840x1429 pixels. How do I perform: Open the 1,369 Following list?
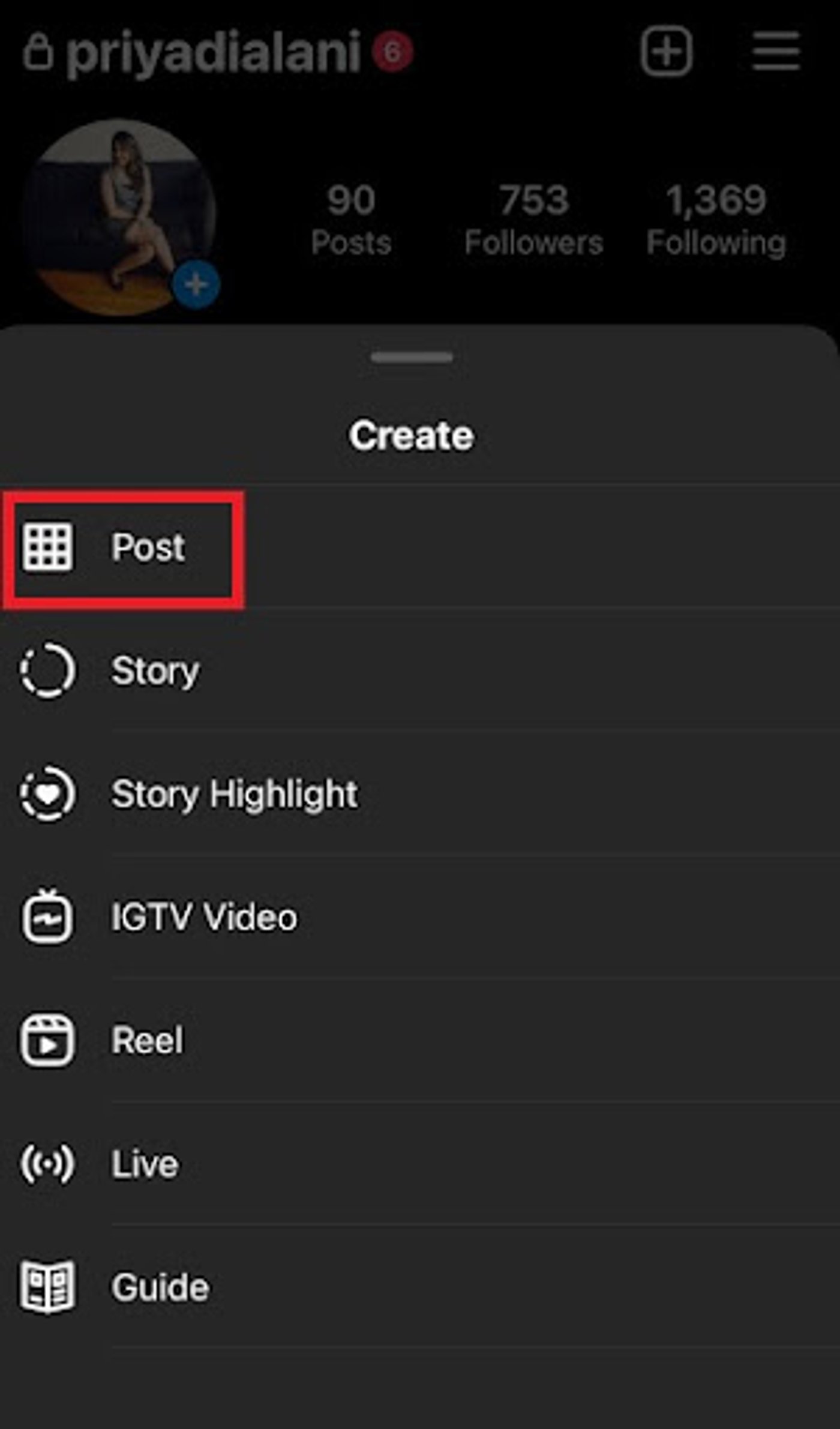tap(715, 216)
